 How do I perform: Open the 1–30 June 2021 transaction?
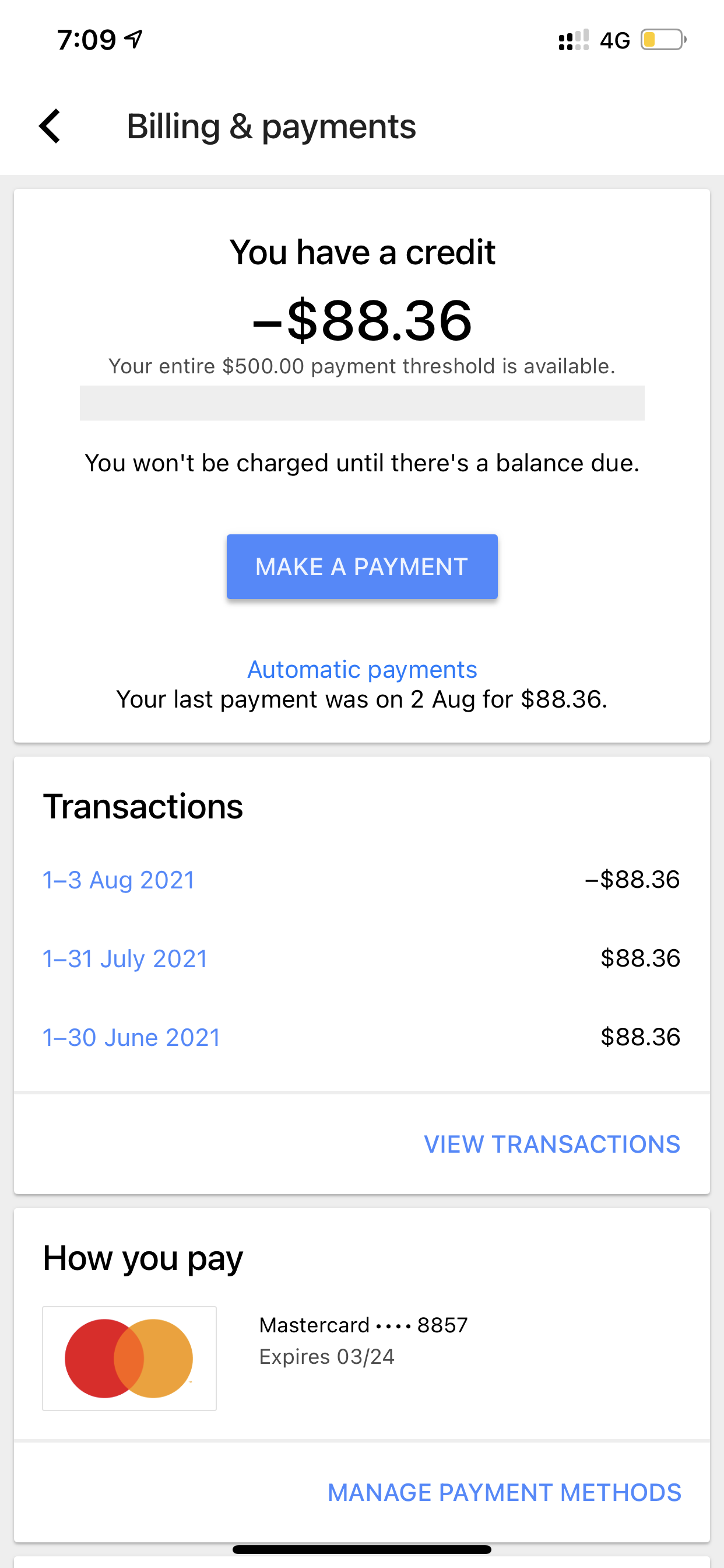131,1037
